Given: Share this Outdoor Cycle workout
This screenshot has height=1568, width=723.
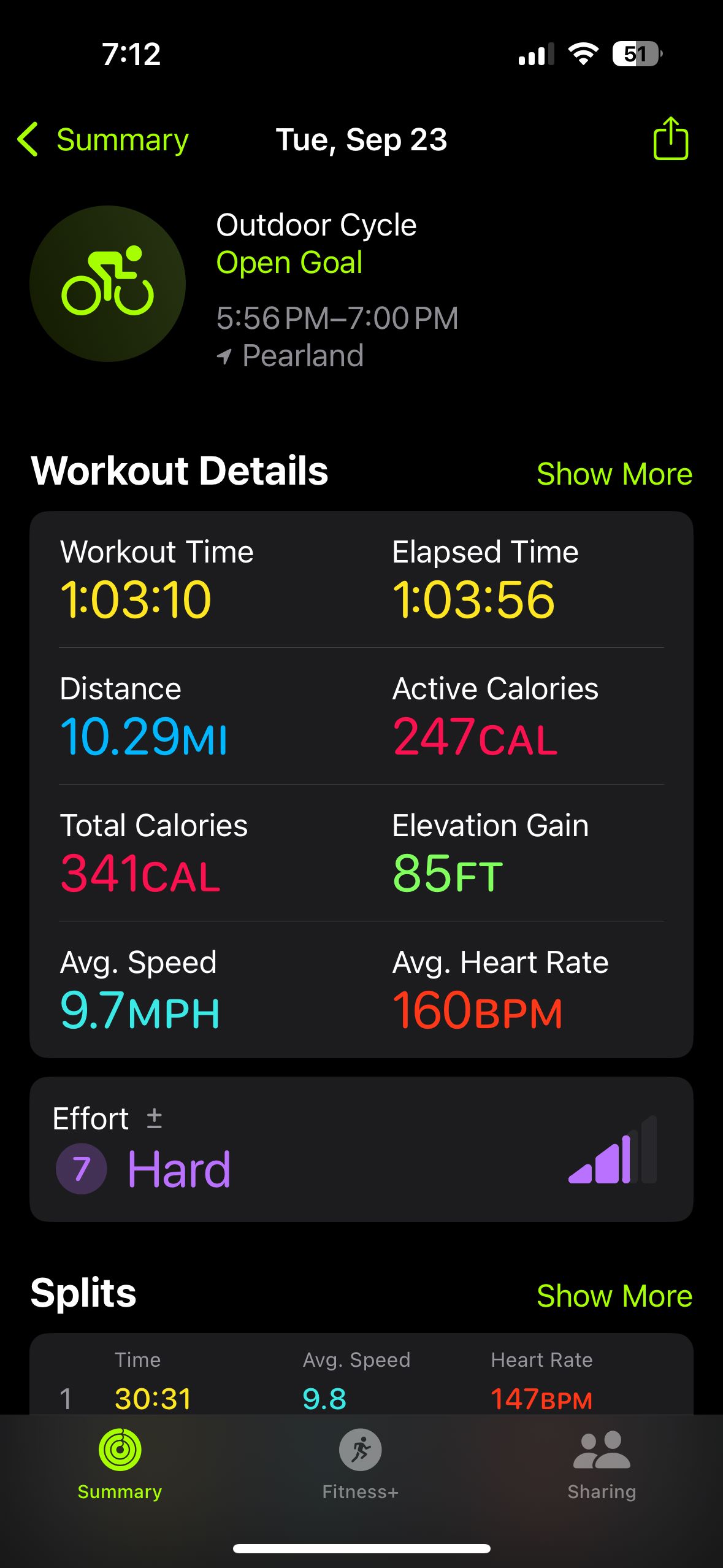Looking at the screenshot, I should coord(670,139).
